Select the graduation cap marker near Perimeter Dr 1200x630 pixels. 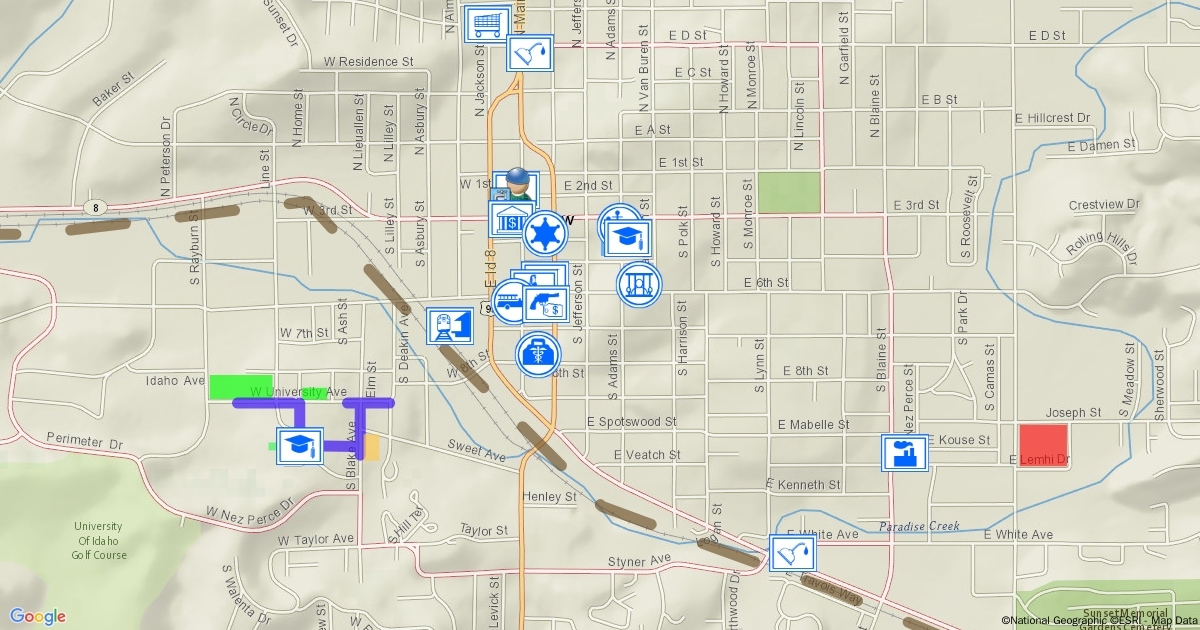(298, 446)
